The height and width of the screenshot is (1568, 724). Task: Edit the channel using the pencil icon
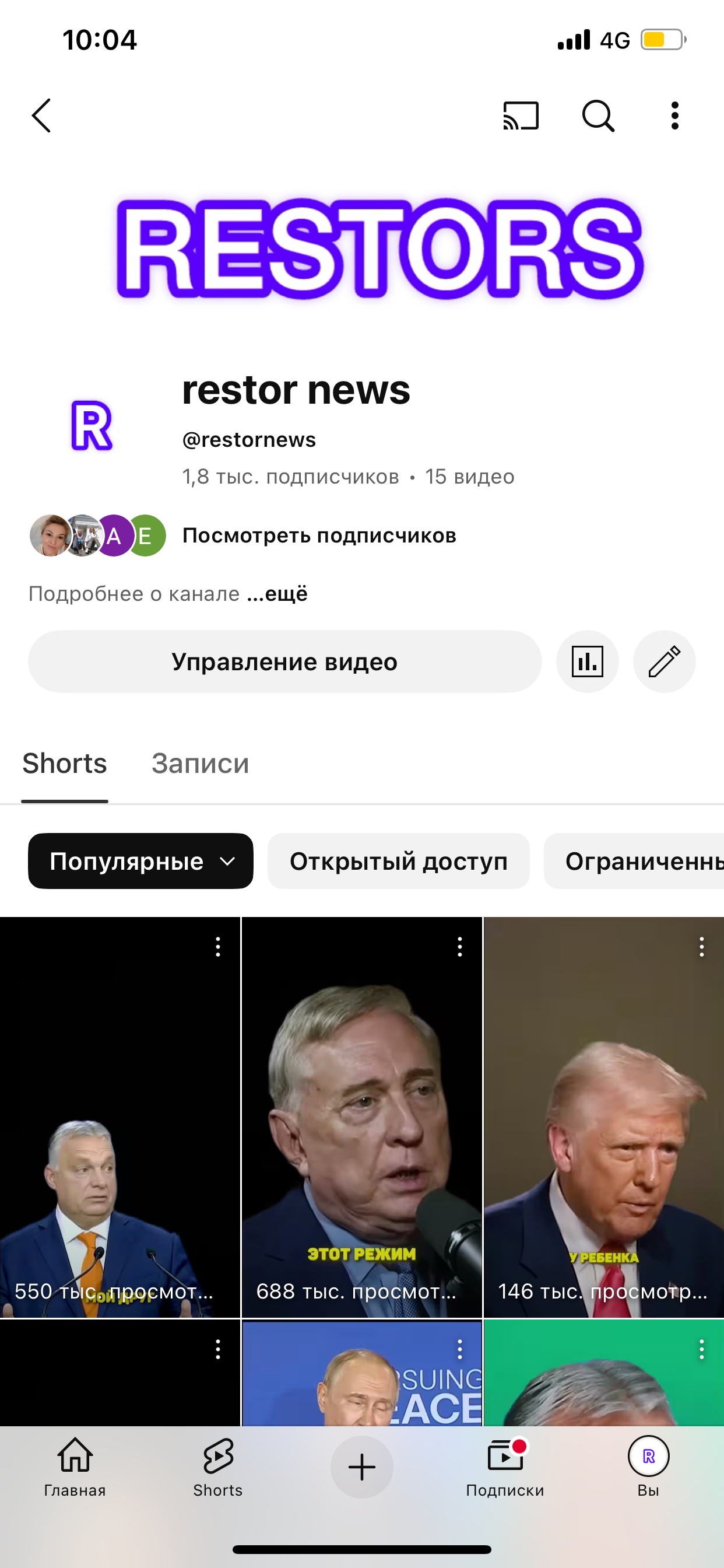[x=664, y=661]
